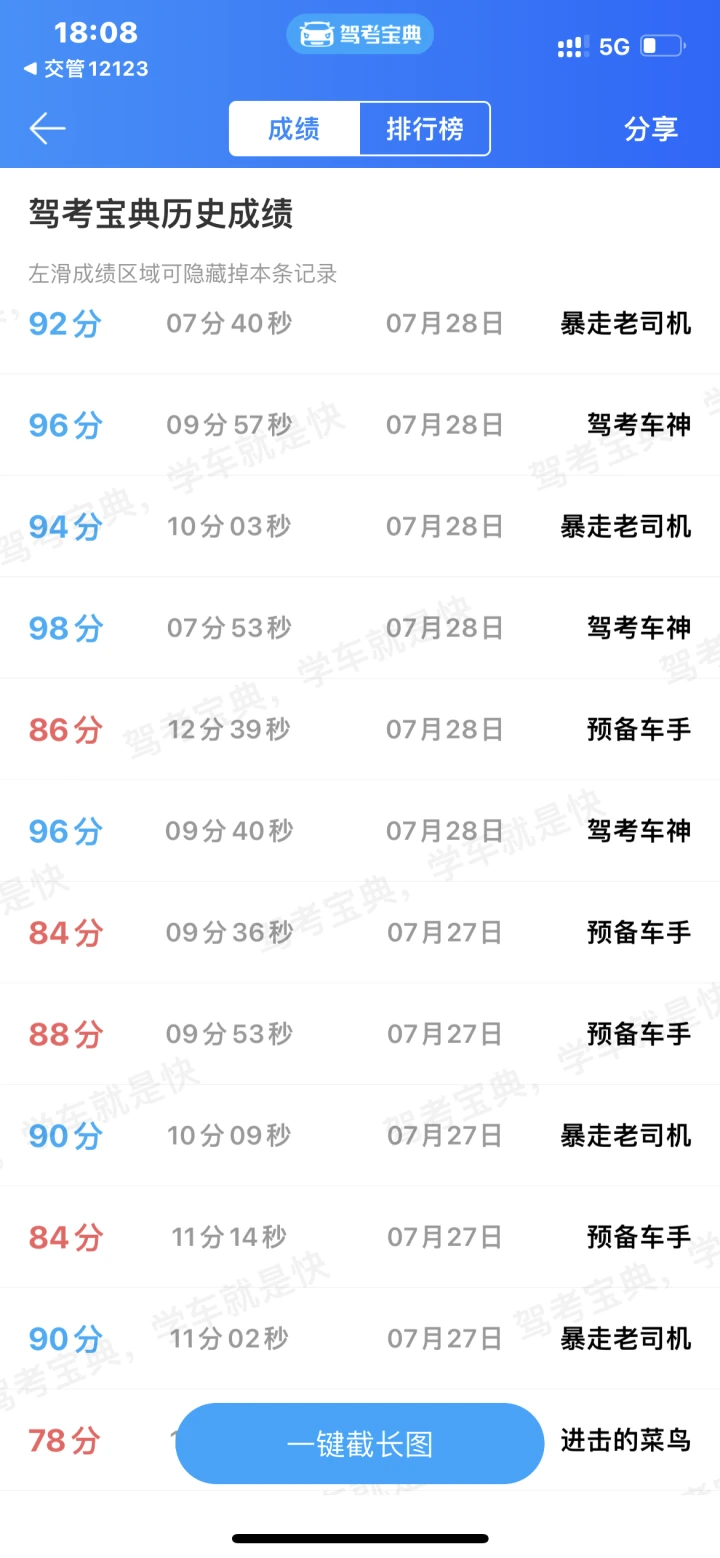Open the 94分 score record
Image resolution: width=720 pixels, height=1558 pixels.
click(x=360, y=526)
